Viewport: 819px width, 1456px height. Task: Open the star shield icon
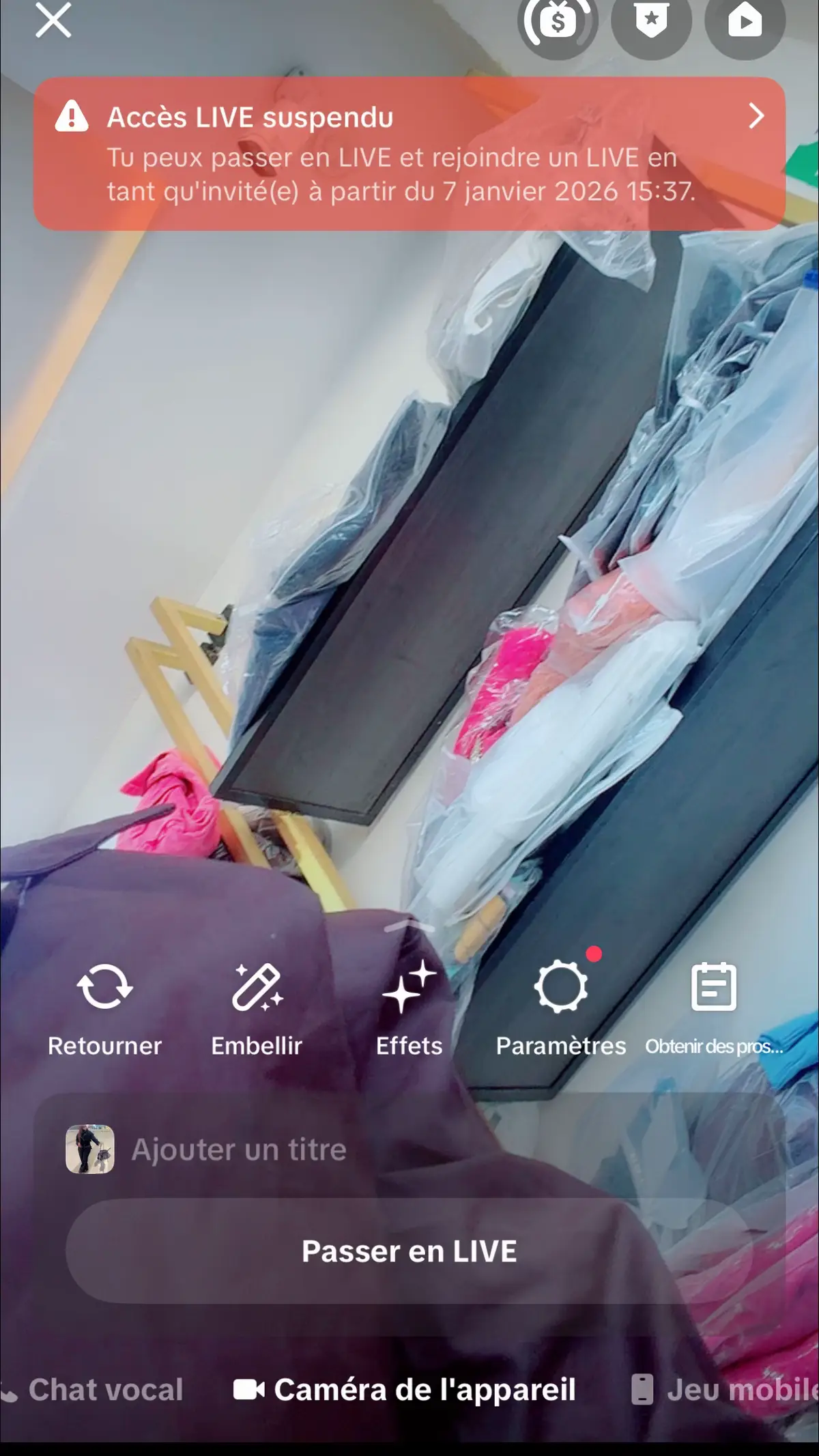pos(651,22)
